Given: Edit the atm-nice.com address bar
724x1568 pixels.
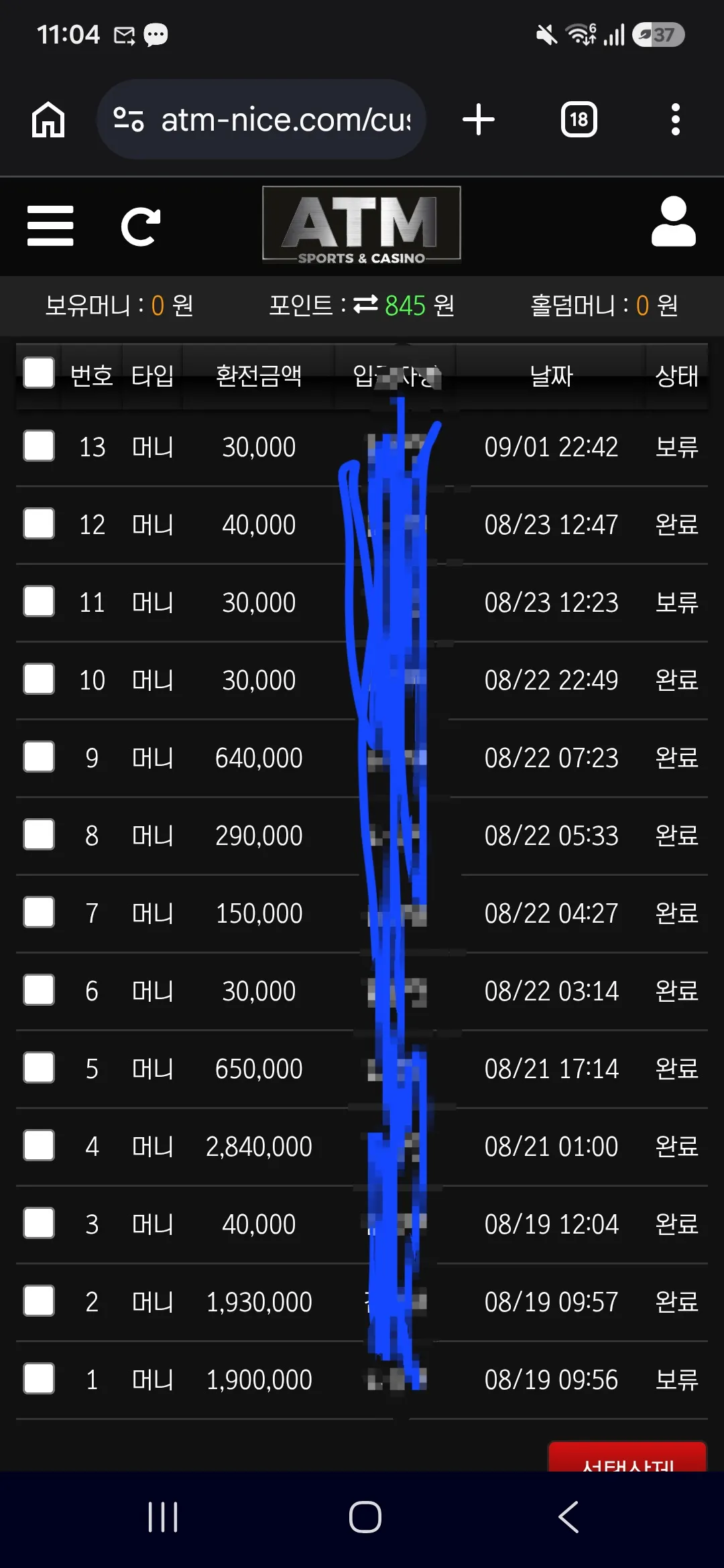Looking at the screenshot, I should coord(261,120).
